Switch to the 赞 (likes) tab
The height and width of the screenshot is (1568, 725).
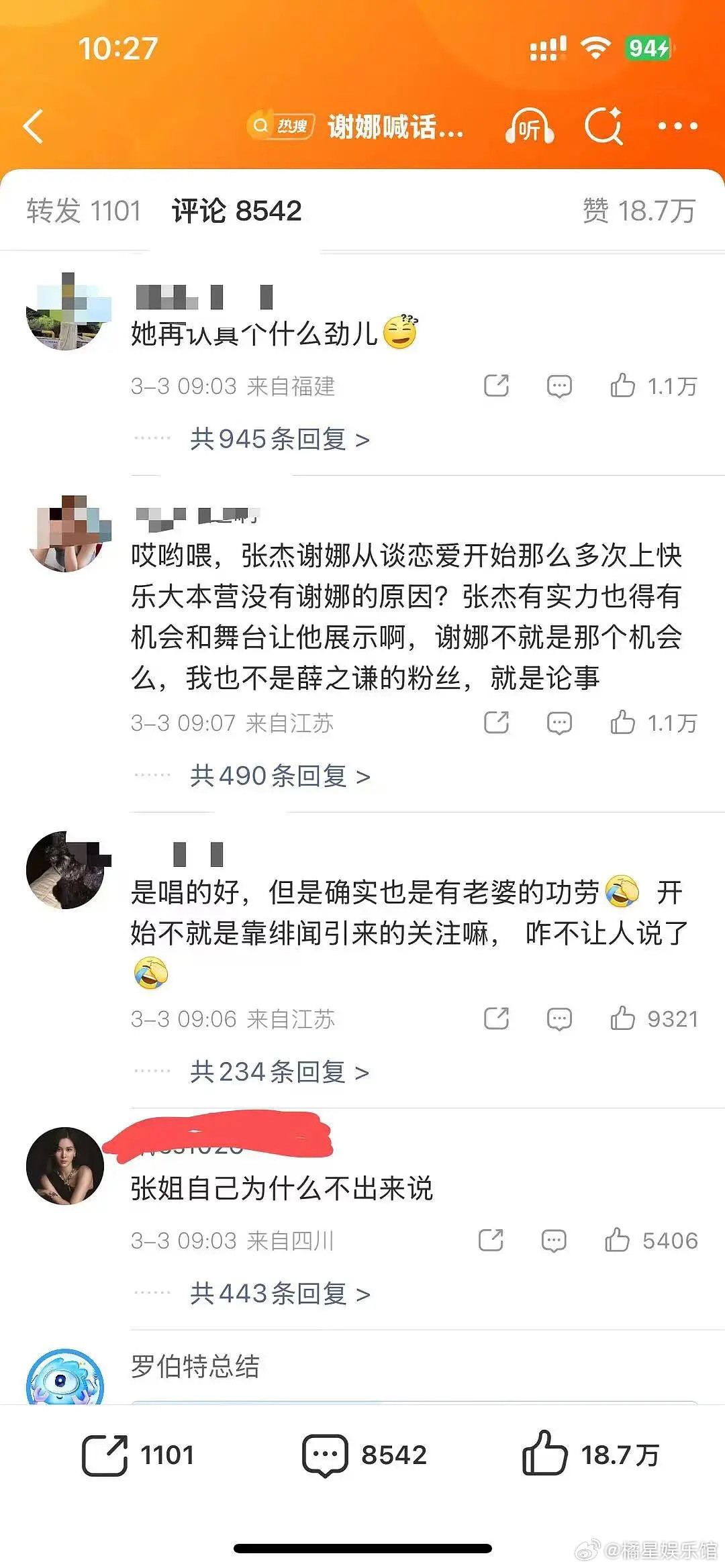638,211
